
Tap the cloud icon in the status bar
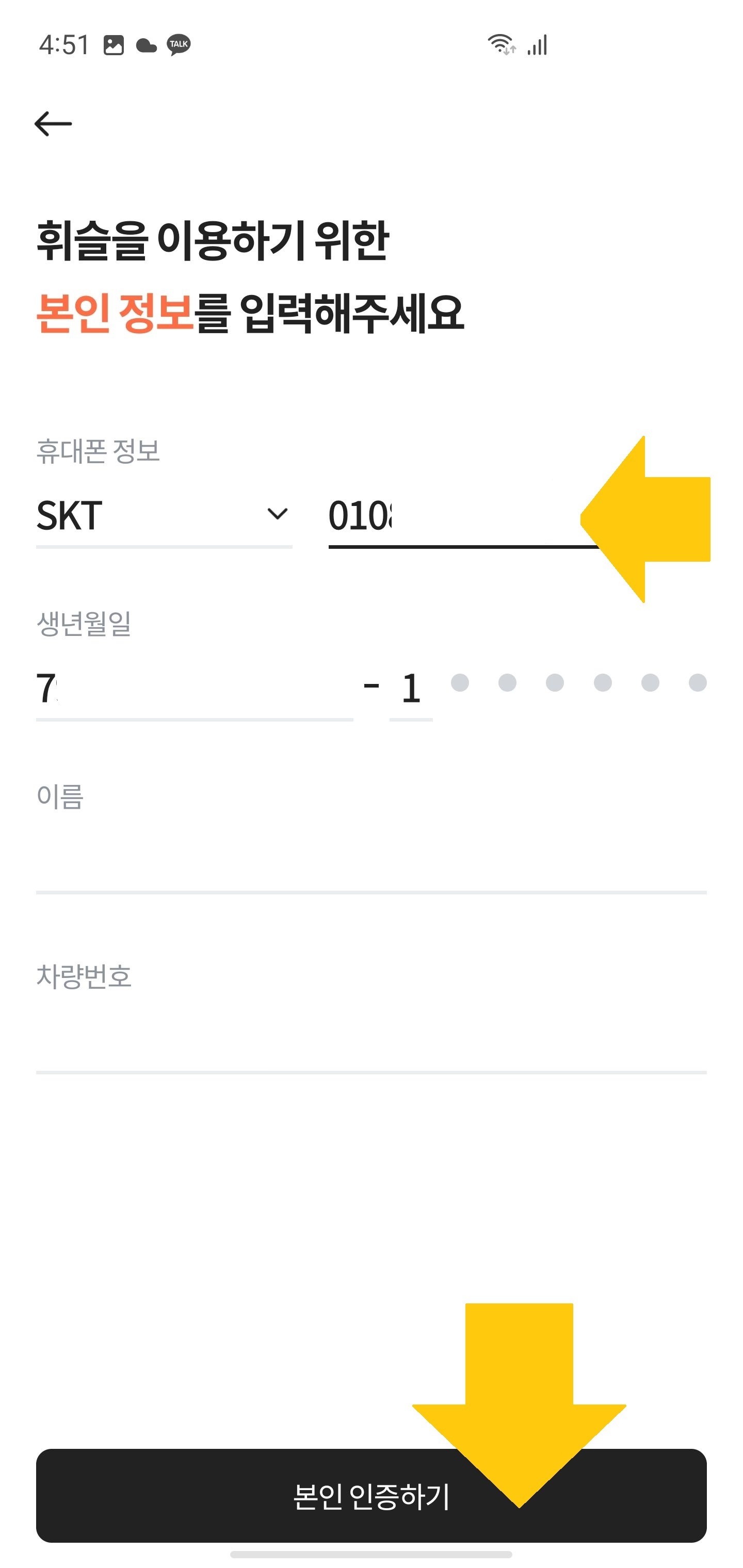pos(145,45)
